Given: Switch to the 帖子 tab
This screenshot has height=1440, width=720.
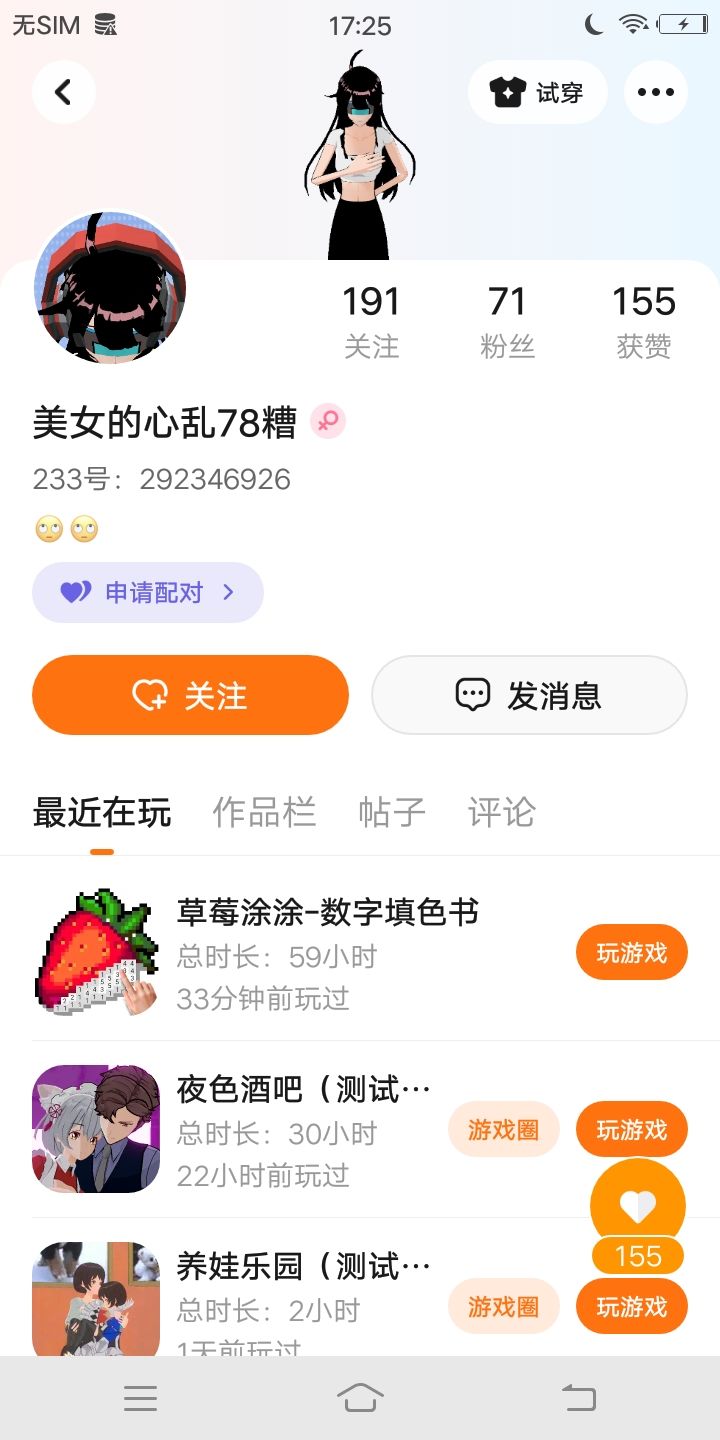Looking at the screenshot, I should (391, 812).
